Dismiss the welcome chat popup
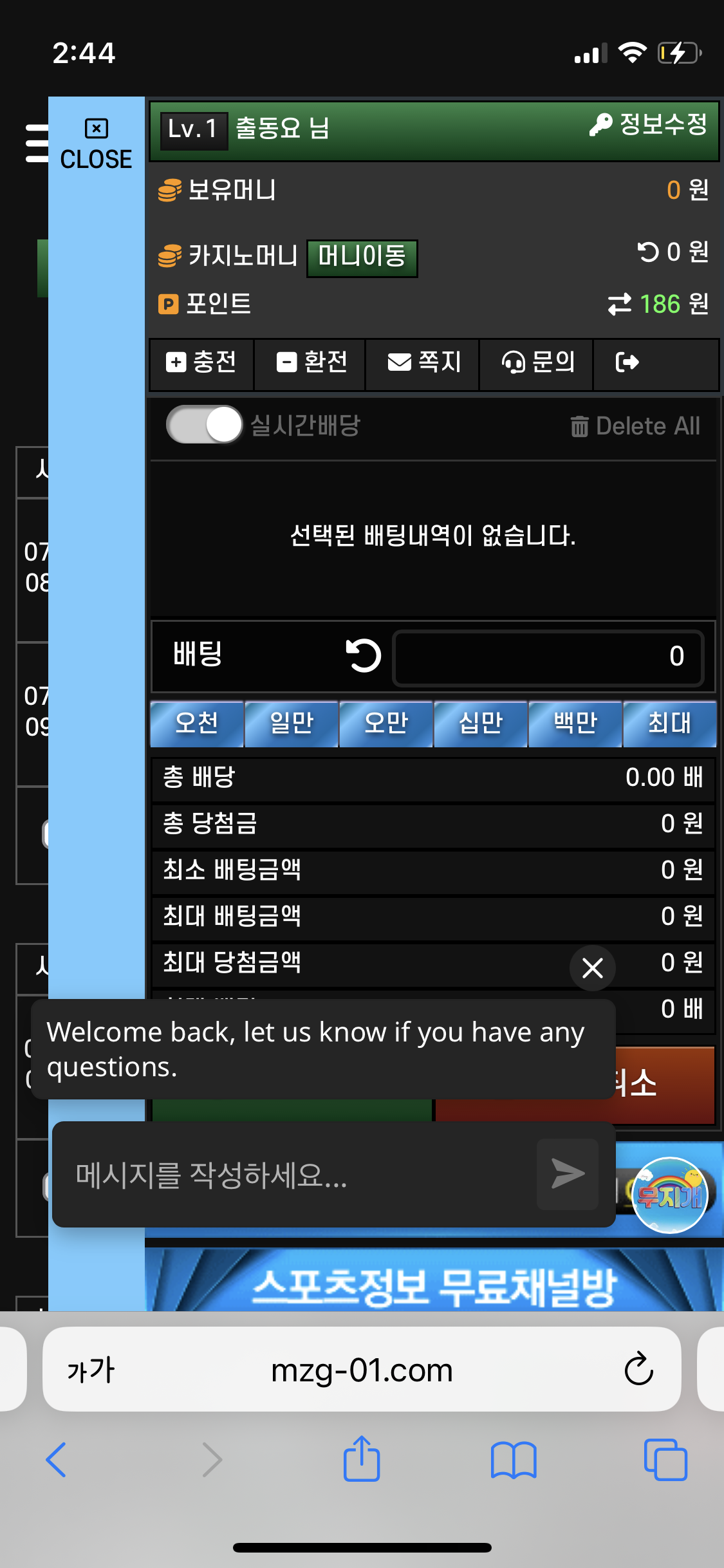This screenshot has width=724, height=1568. tap(592, 967)
